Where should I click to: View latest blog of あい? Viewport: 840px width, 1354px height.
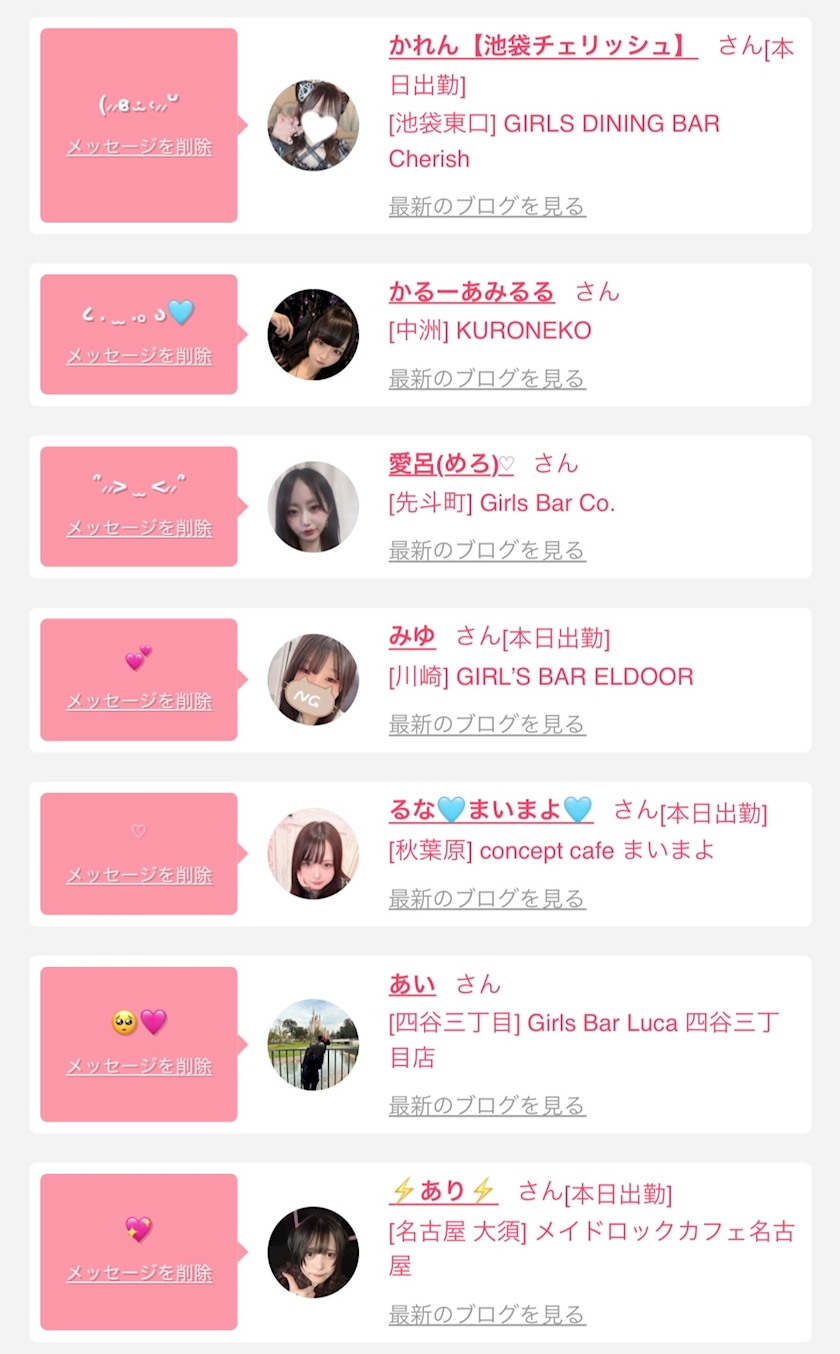[x=487, y=1106]
